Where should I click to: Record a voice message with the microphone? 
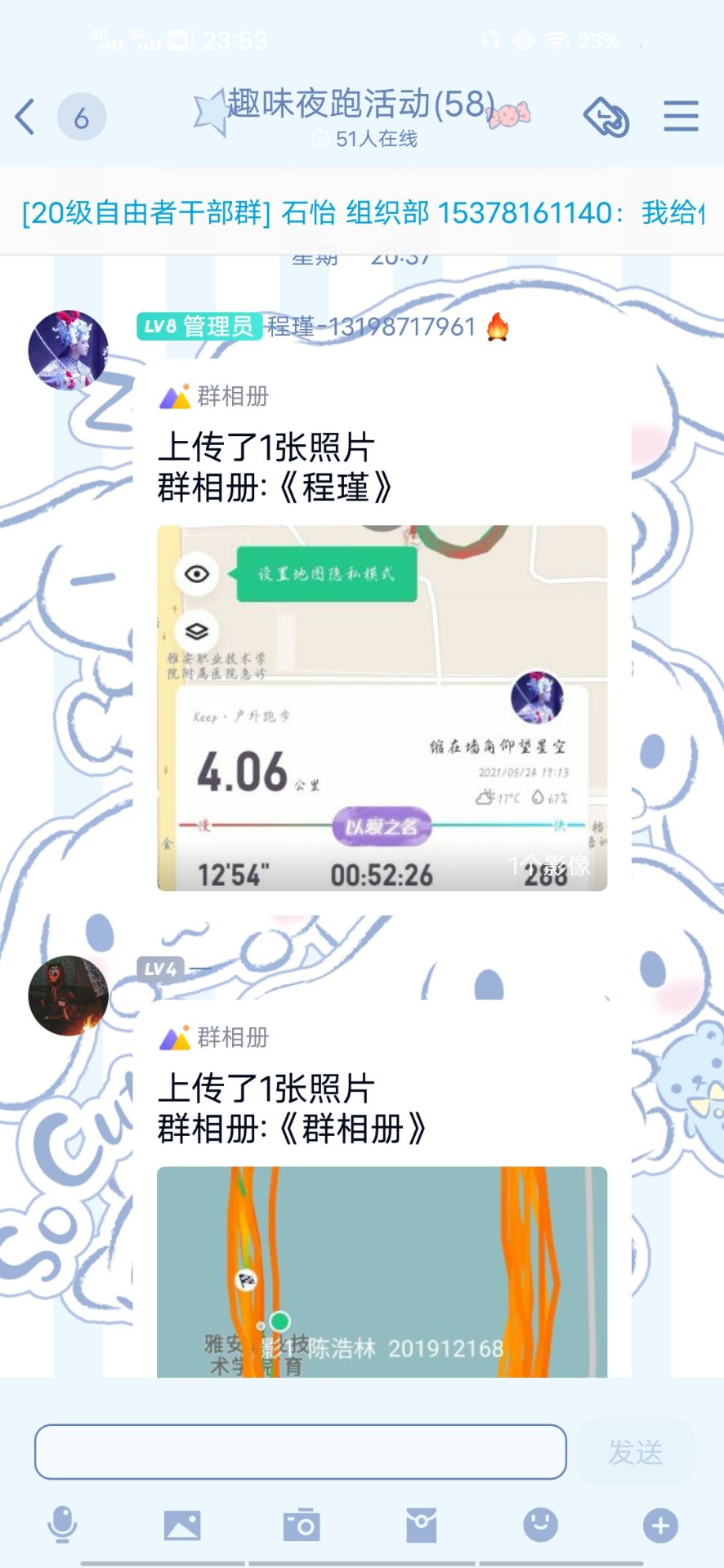(63, 1524)
